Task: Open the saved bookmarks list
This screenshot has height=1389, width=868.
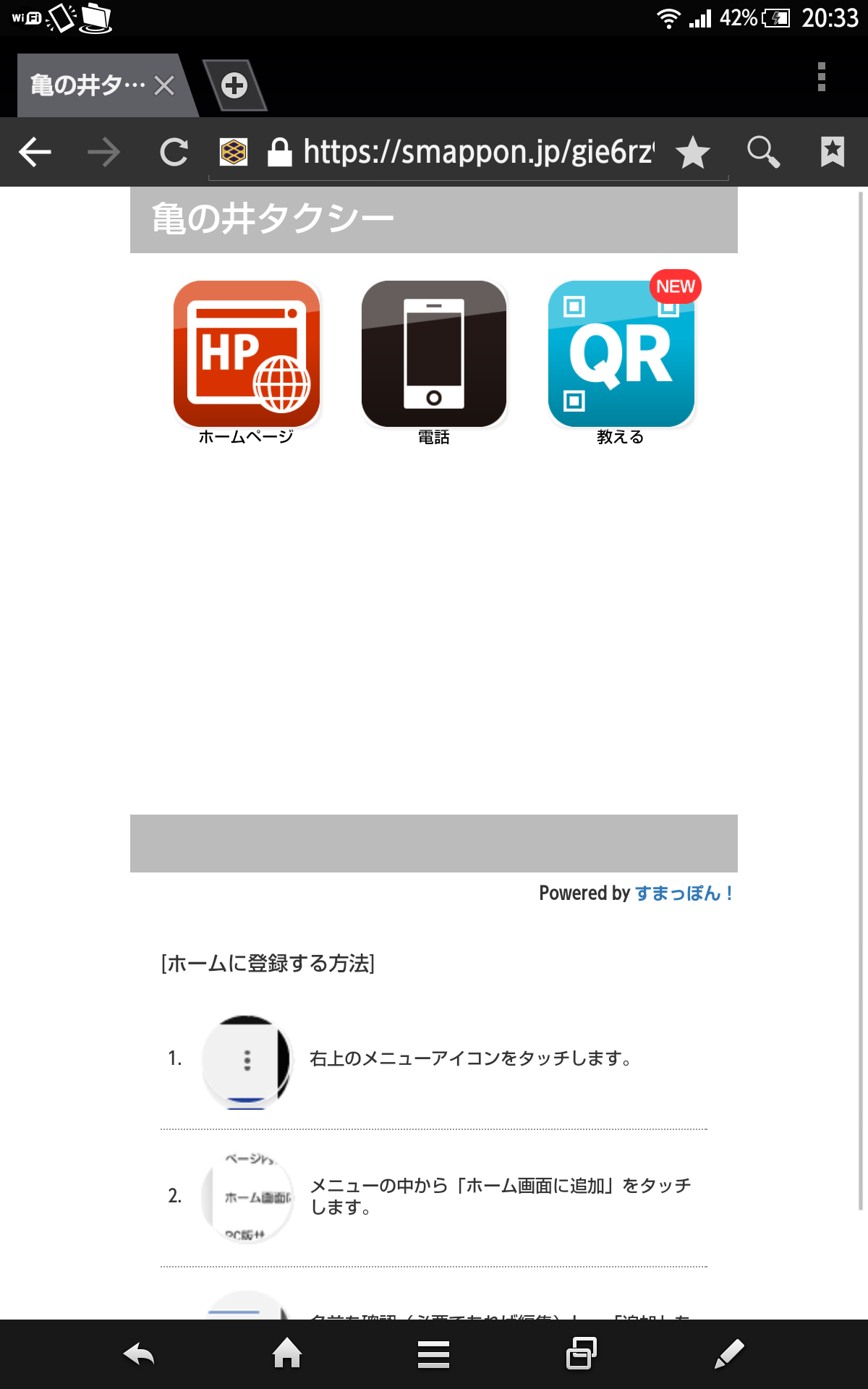Action: point(832,153)
